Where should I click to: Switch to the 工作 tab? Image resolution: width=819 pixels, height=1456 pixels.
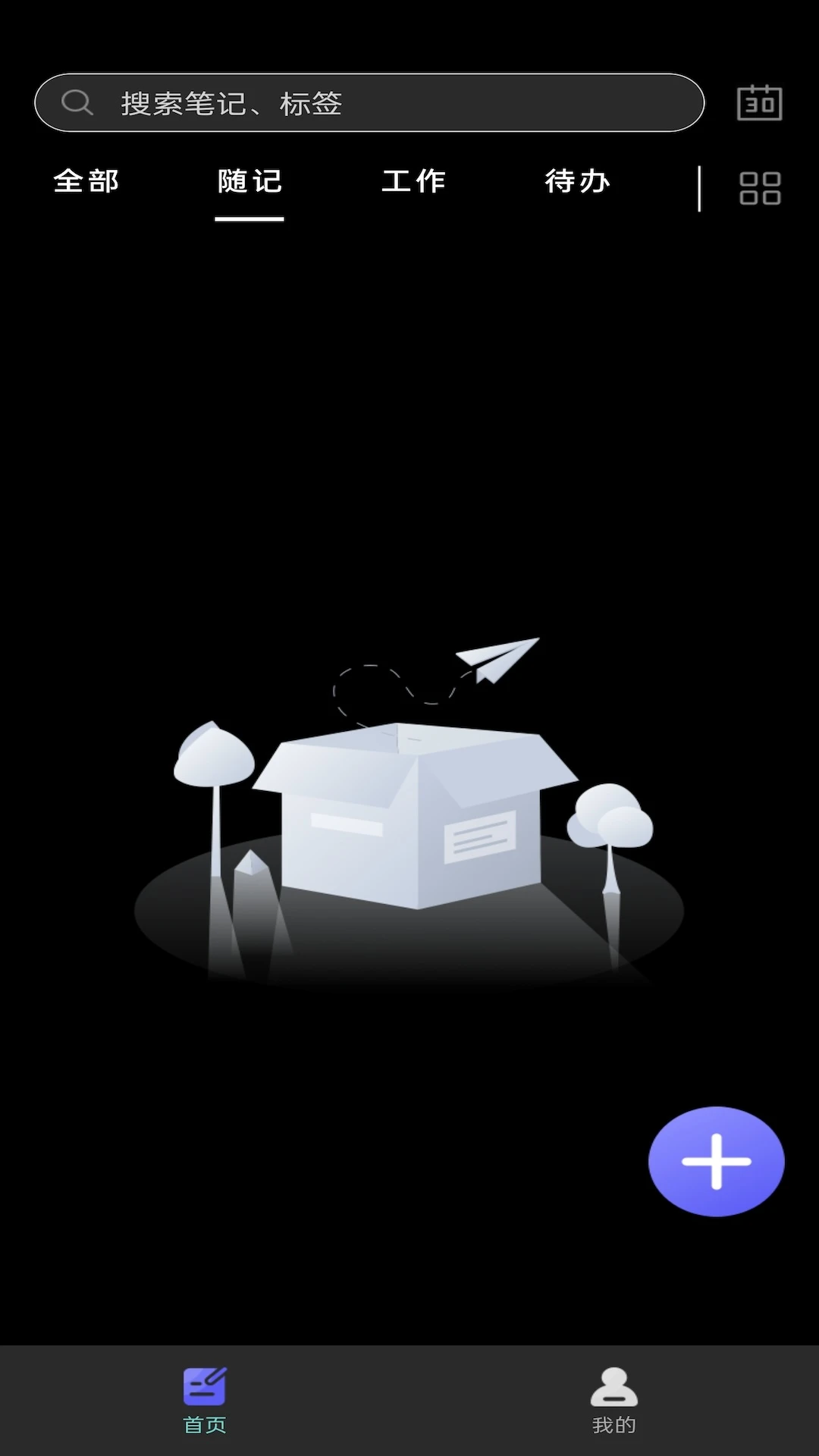(x=413, y=181)
